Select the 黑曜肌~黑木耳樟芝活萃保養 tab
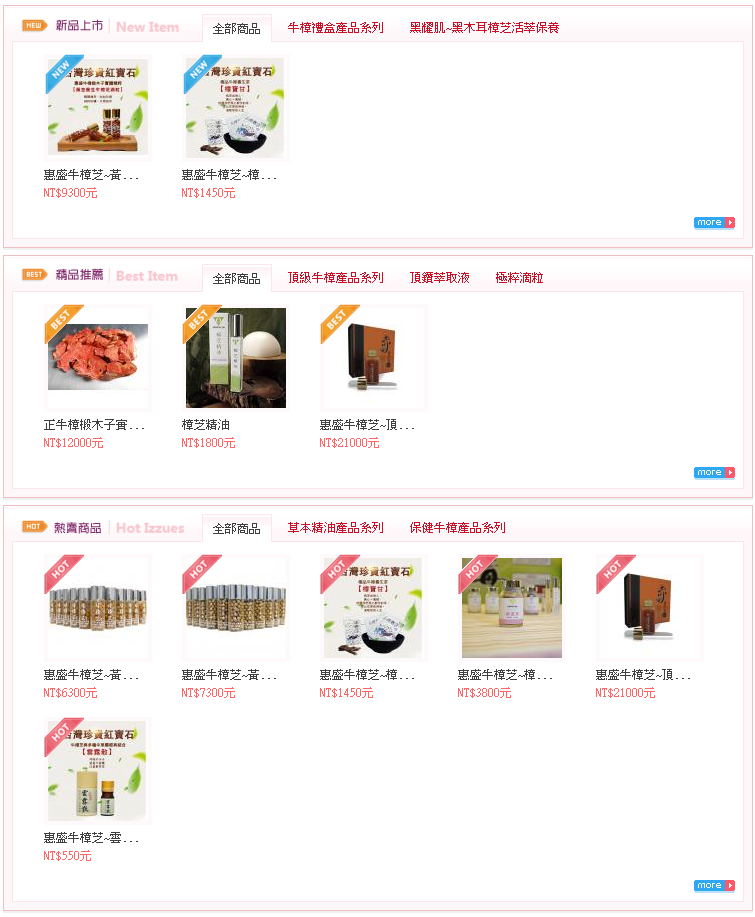This screenshot has width=755, height=917. click(x=484, y=28)
